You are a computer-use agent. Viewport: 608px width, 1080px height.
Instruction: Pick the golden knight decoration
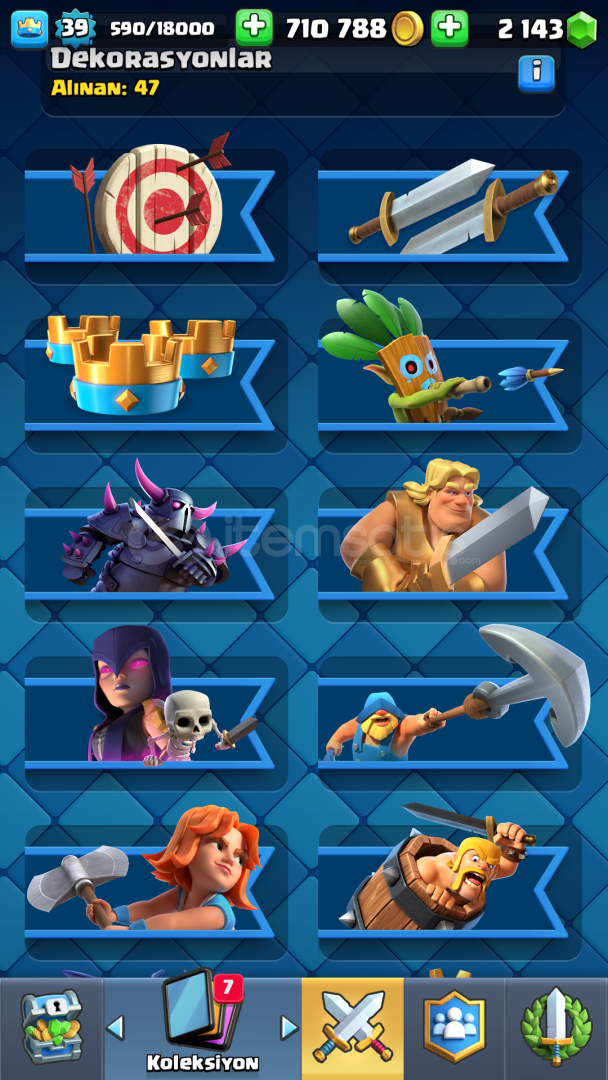pyautogui.click(x=450, y=554)
